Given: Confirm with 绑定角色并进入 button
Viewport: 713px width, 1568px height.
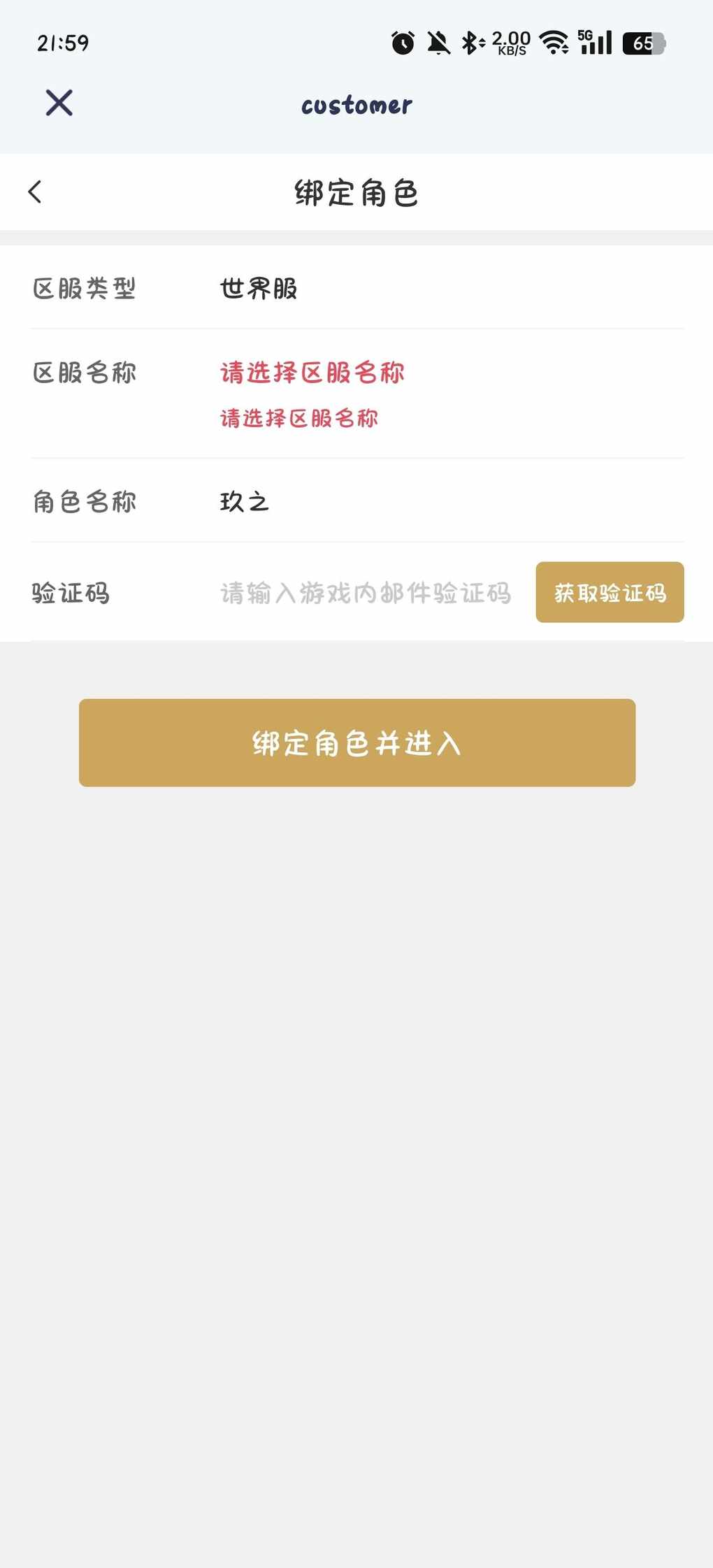Looking at the screenshot, I should point(357,742).
